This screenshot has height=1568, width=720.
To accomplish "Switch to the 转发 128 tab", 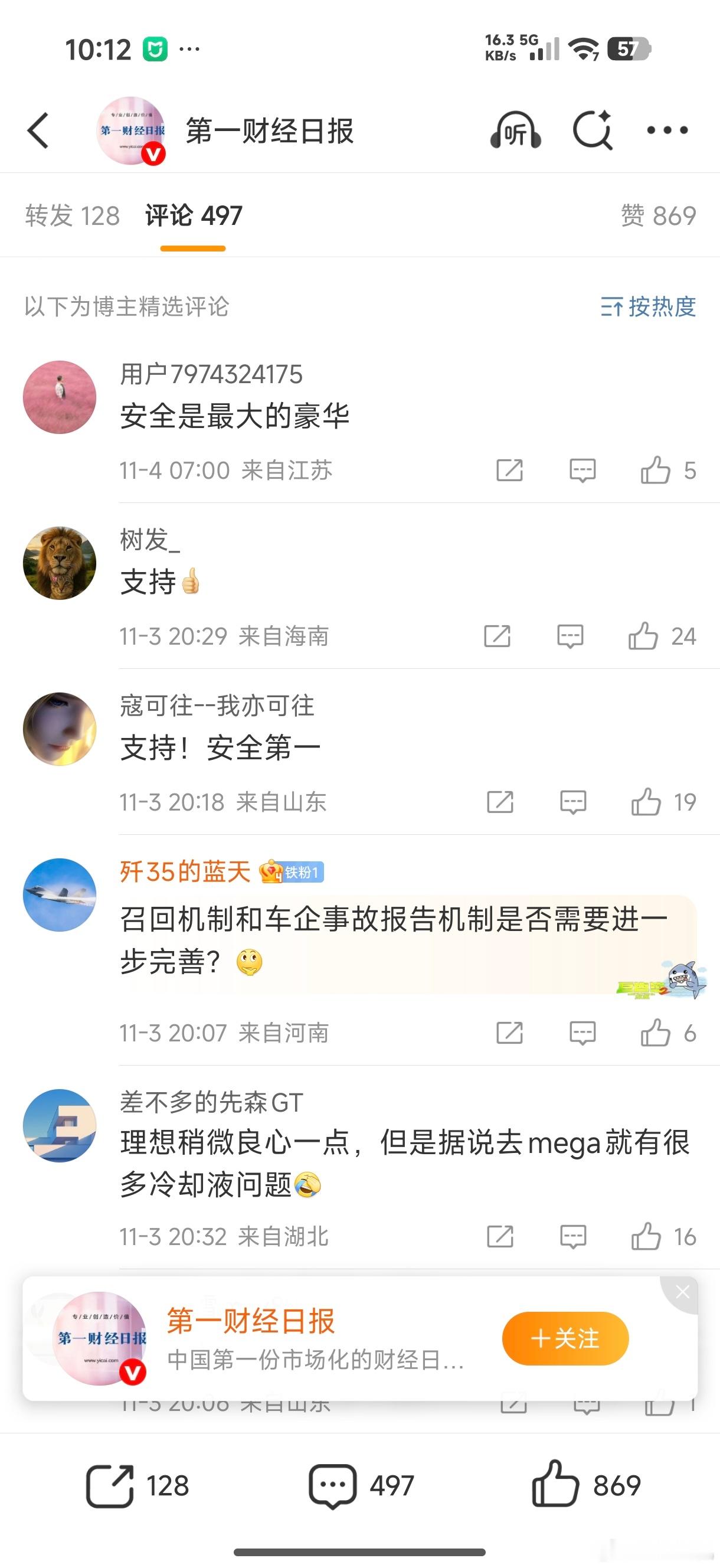I will click(x=71, y=214).
